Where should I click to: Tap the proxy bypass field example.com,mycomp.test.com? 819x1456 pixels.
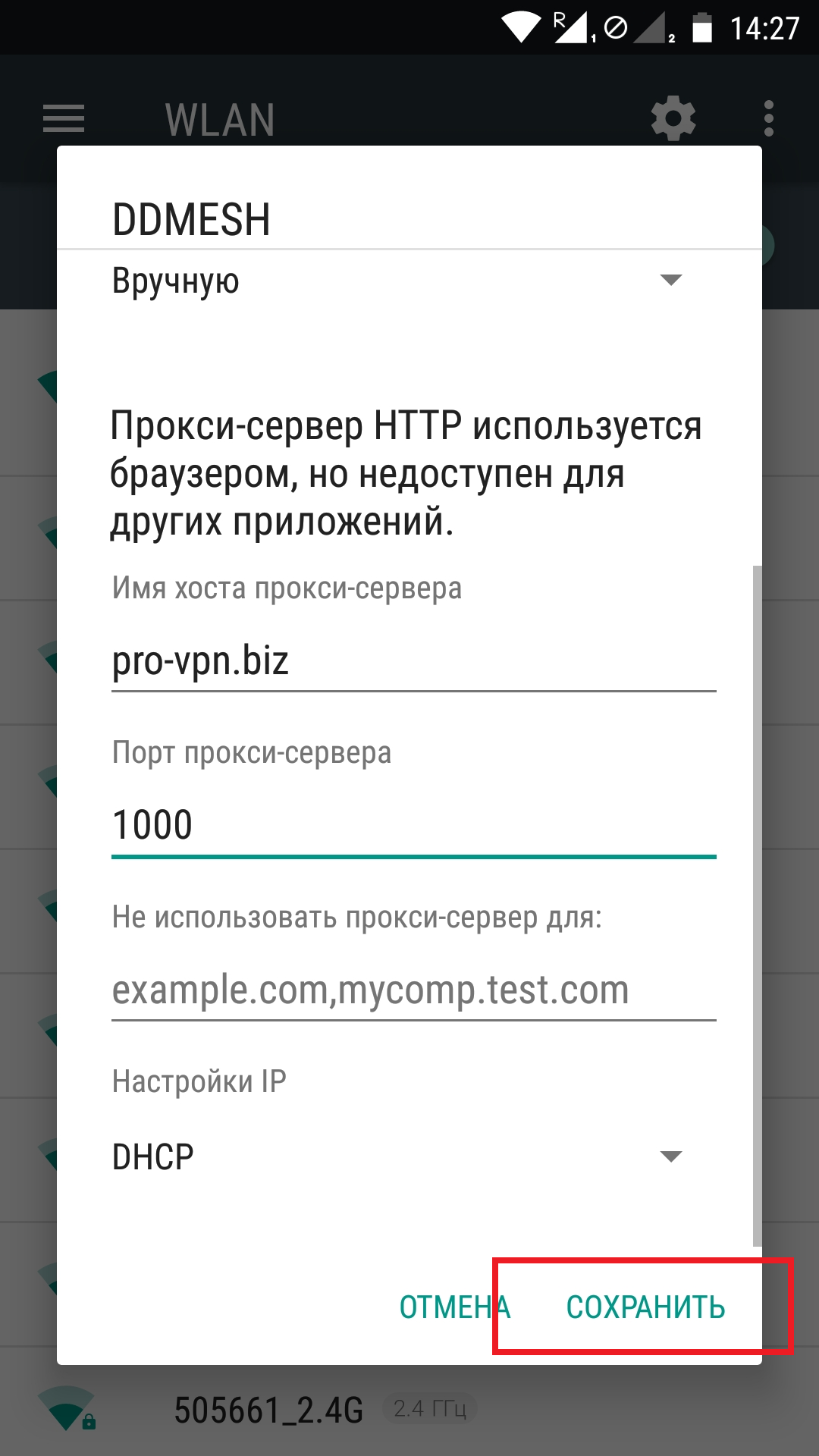(x=414, y=990)
